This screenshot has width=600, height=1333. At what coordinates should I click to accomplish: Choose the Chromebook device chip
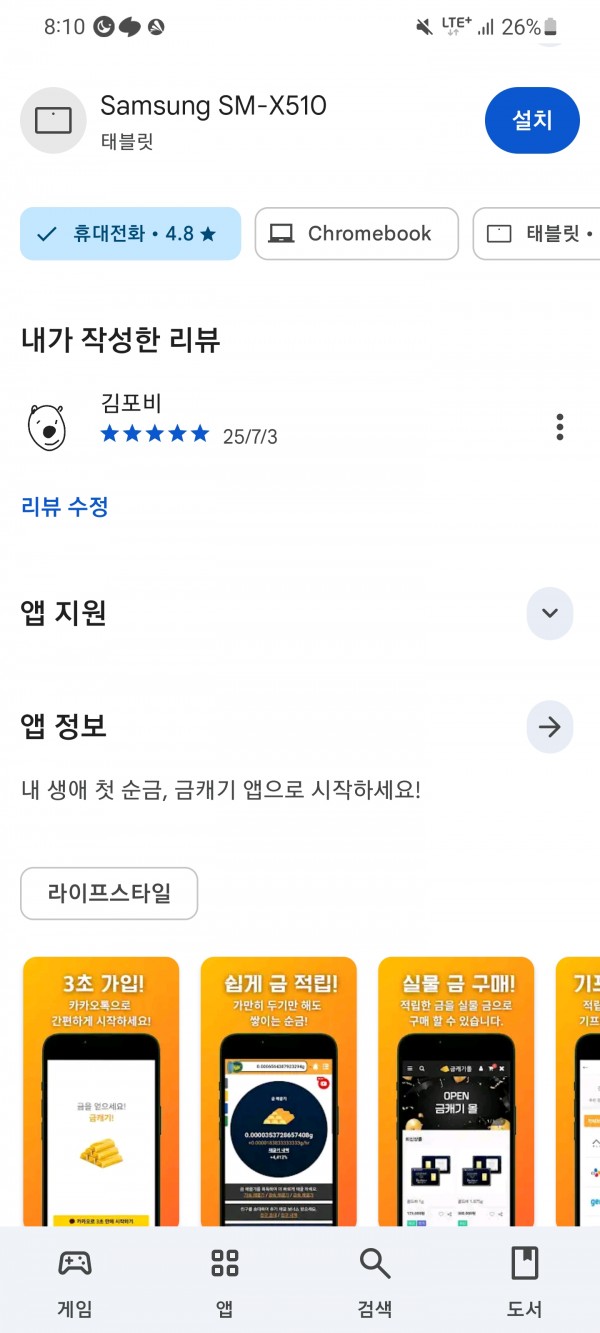pos(357,234)
